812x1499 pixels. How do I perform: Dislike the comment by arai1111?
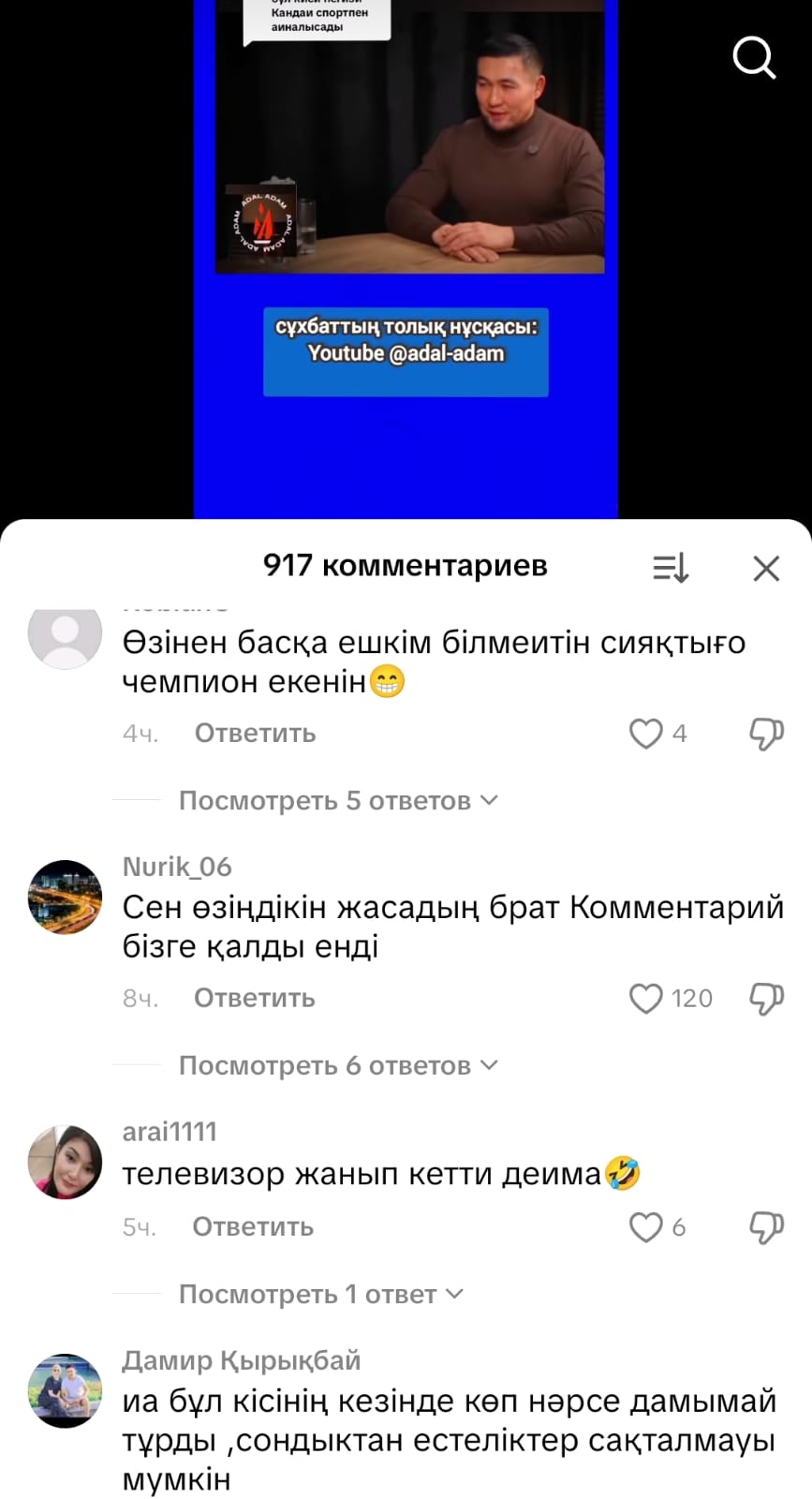pos(766,1227)
